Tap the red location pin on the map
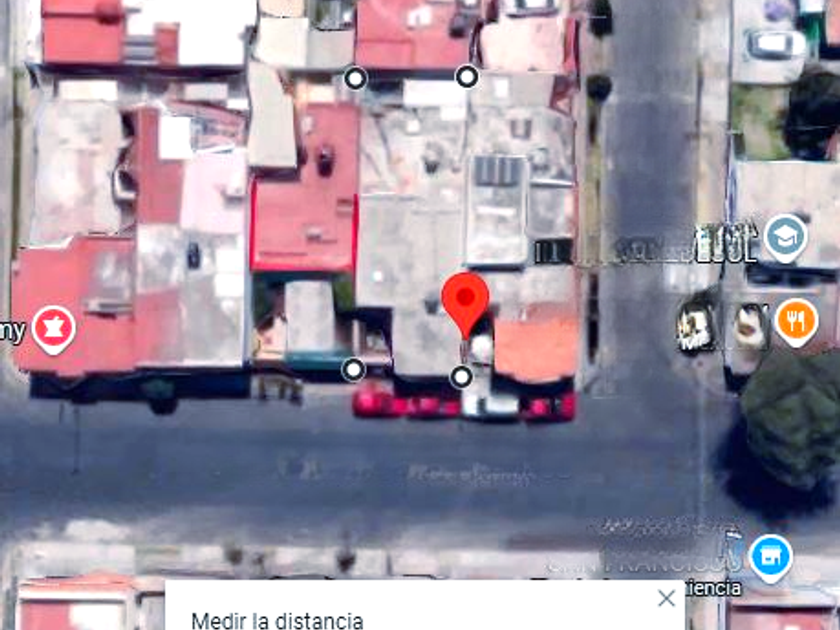The width and height of the screenshot is (840, 630). coord(465,304)
